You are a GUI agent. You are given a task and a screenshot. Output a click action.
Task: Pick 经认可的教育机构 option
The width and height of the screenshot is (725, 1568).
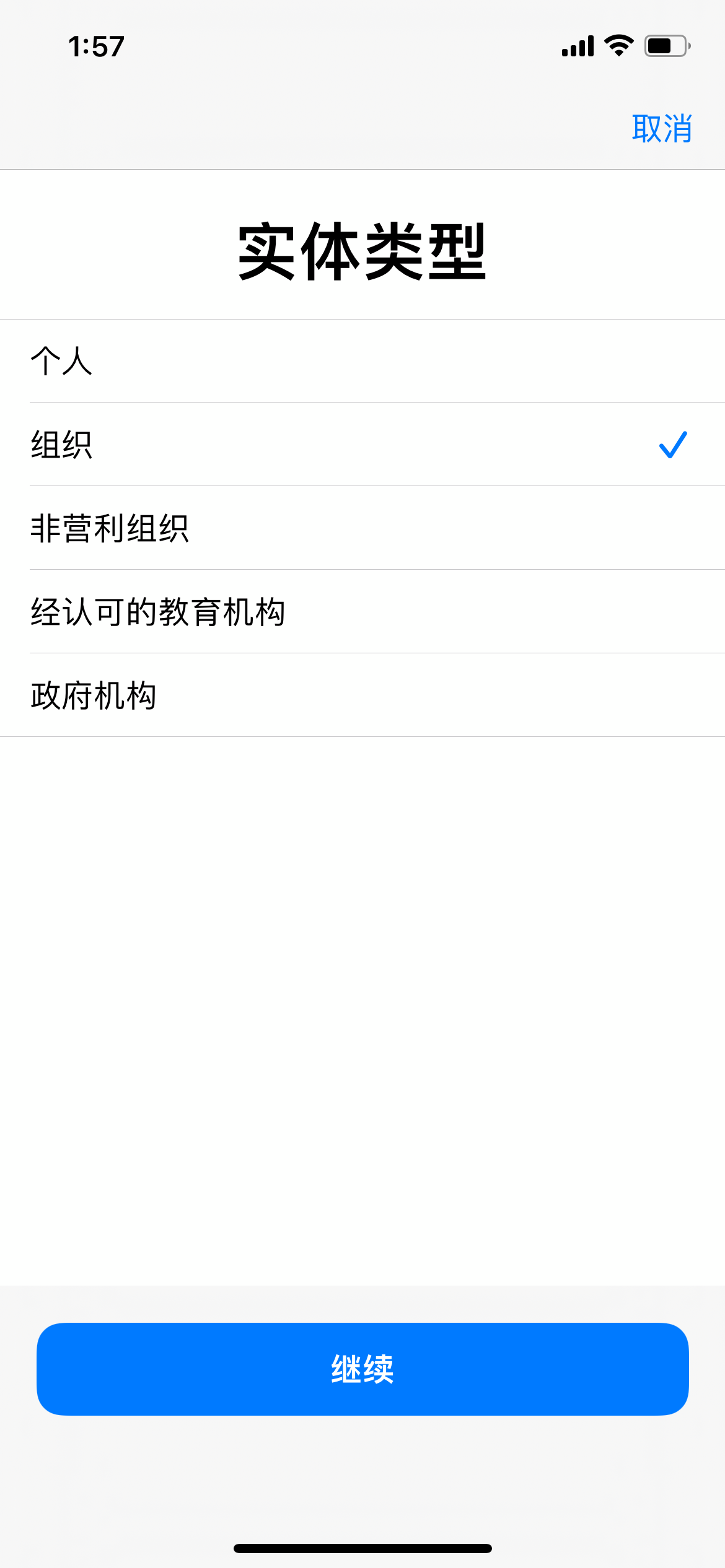point(362,612)
